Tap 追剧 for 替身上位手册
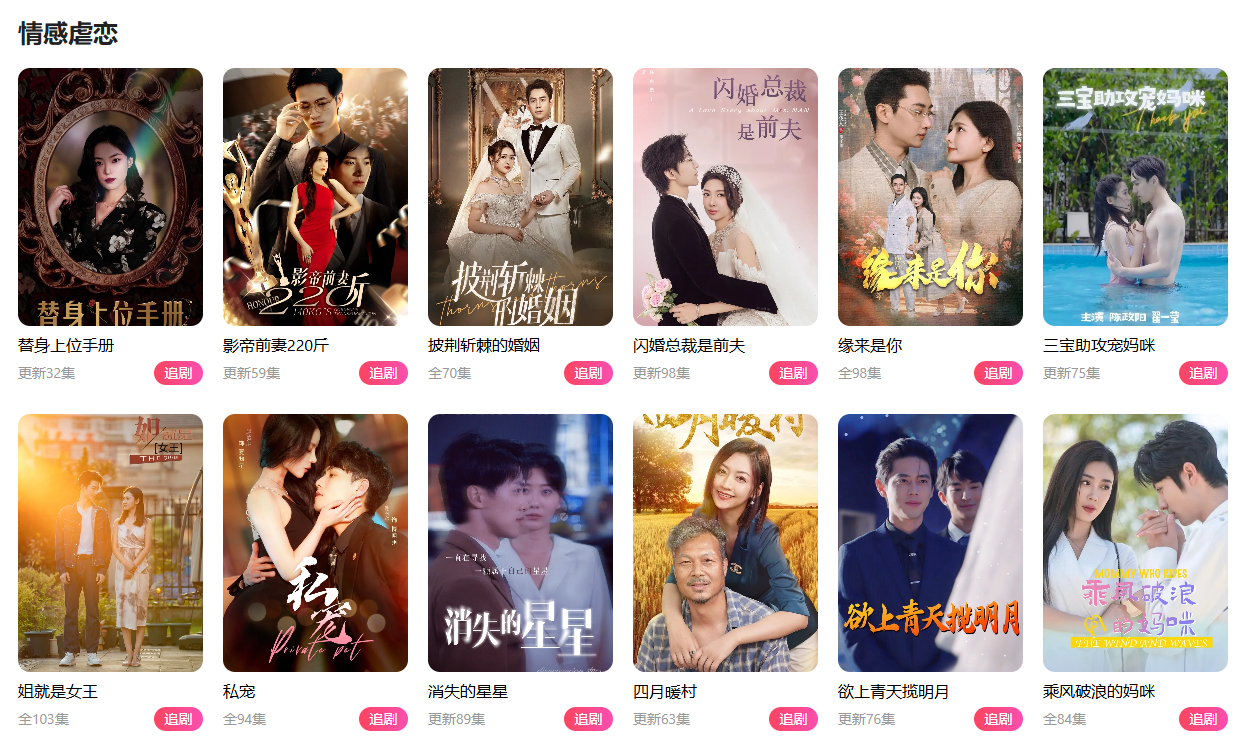1246x741 pixels. (x=178, y=373)
